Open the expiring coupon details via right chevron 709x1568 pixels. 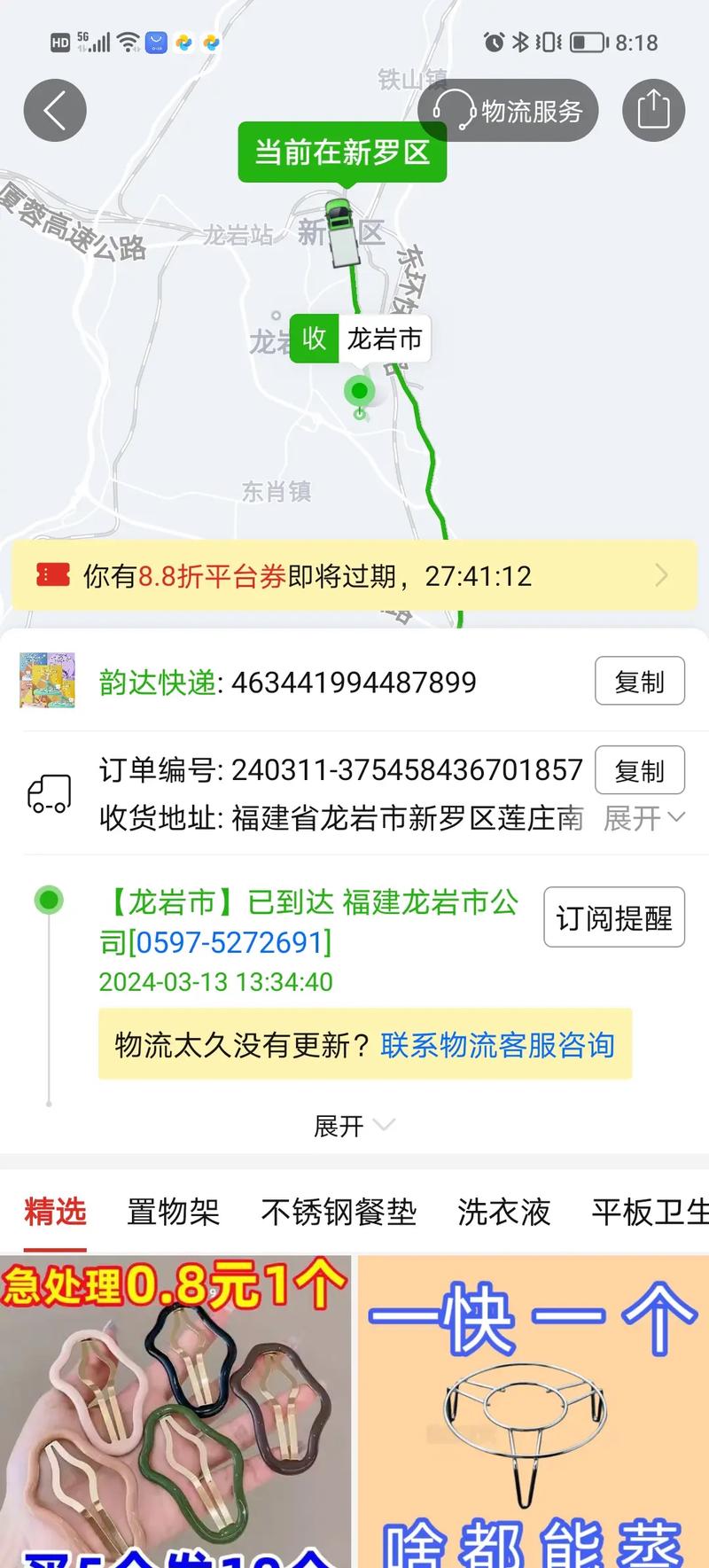661,574
